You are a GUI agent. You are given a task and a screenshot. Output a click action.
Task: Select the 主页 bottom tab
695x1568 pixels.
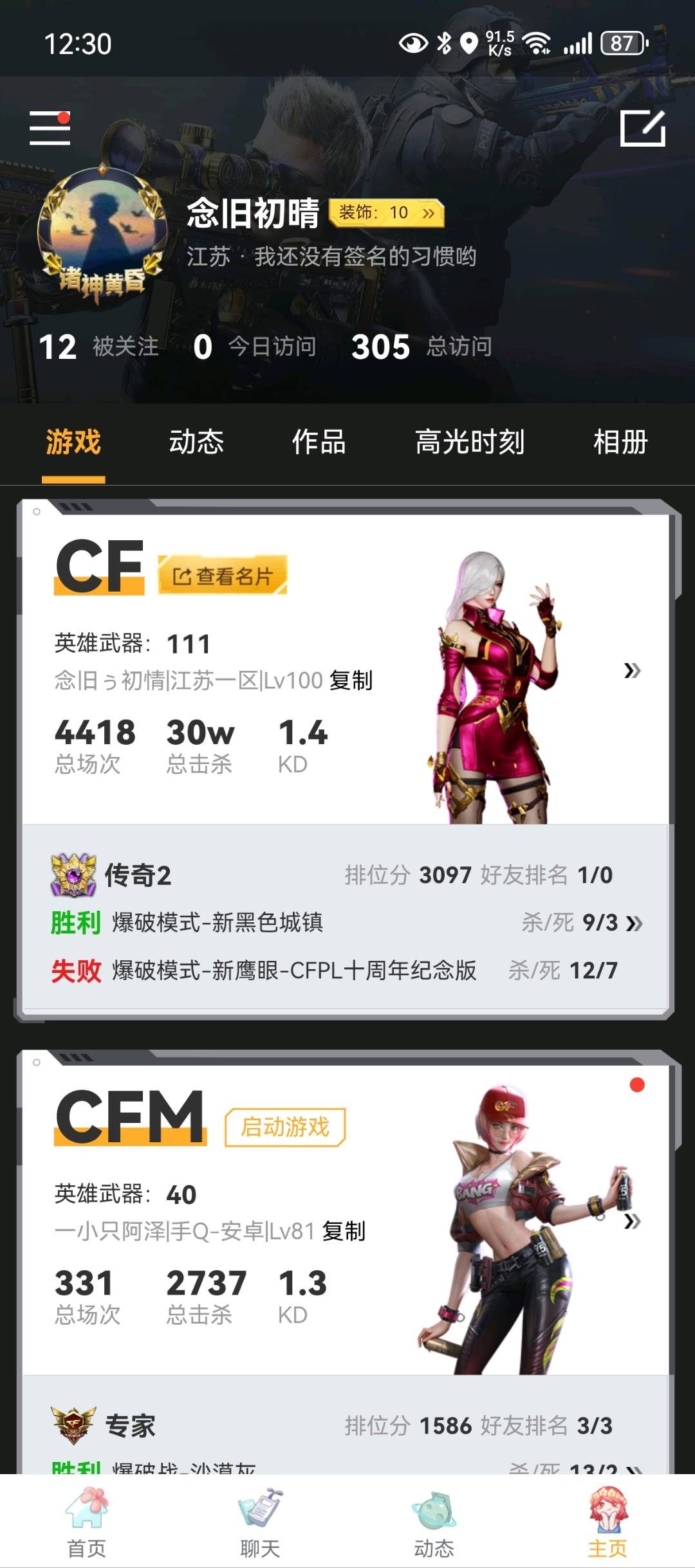pos(607,1524)
